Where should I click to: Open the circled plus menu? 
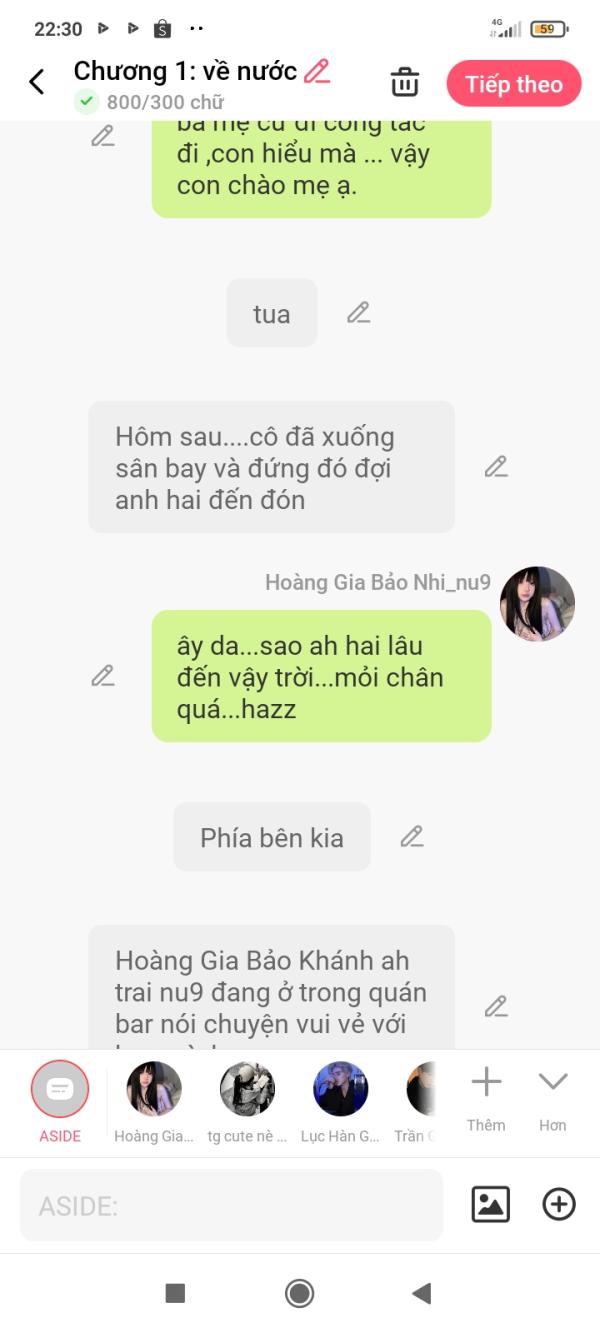coord(559,1204)
